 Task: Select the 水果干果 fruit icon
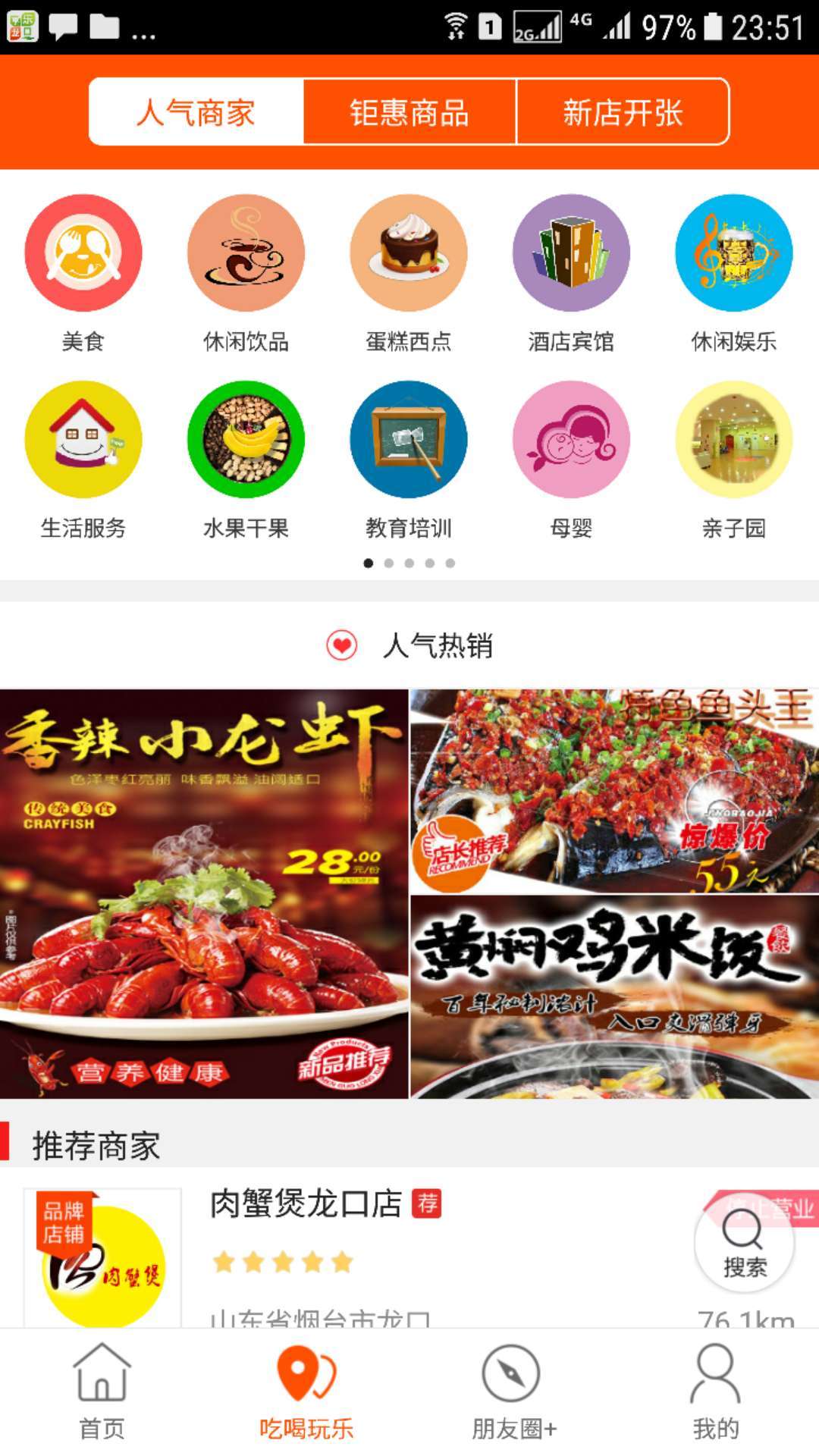point(245,444)
